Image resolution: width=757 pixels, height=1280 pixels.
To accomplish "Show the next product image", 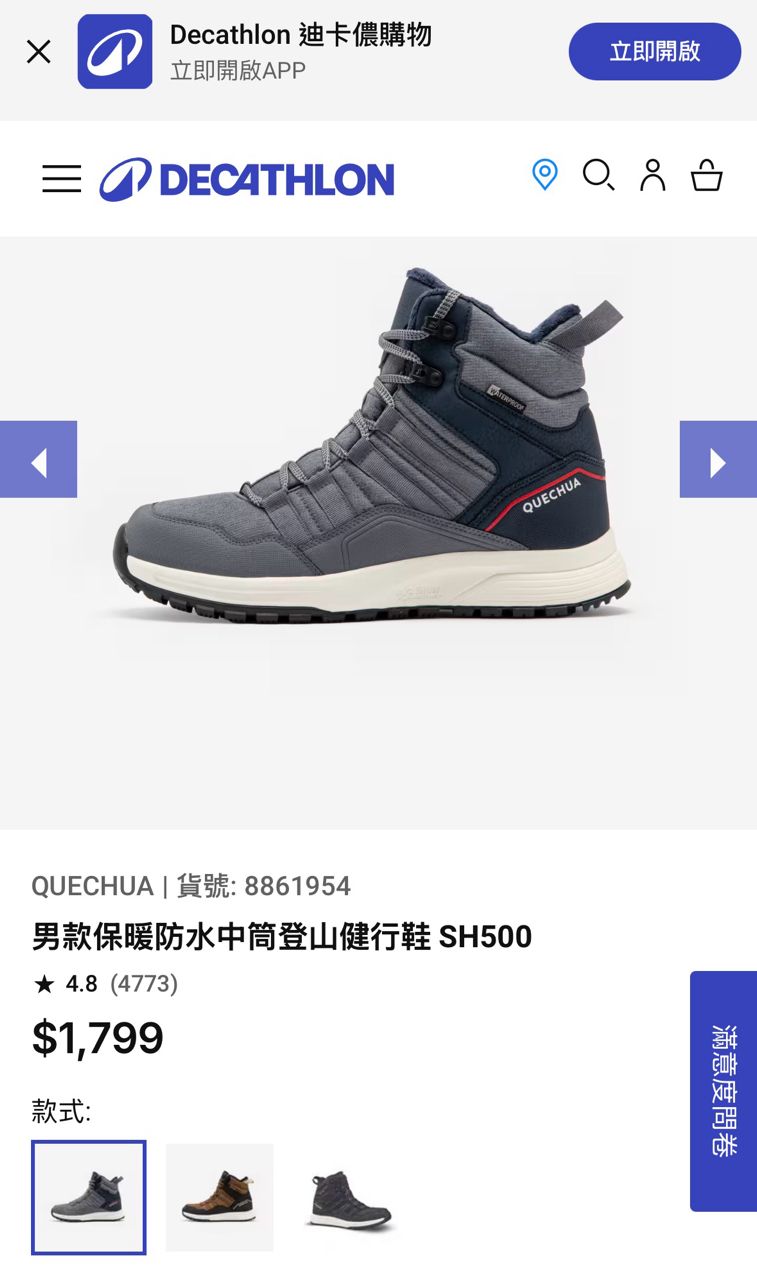I will (x=718, y=460).
